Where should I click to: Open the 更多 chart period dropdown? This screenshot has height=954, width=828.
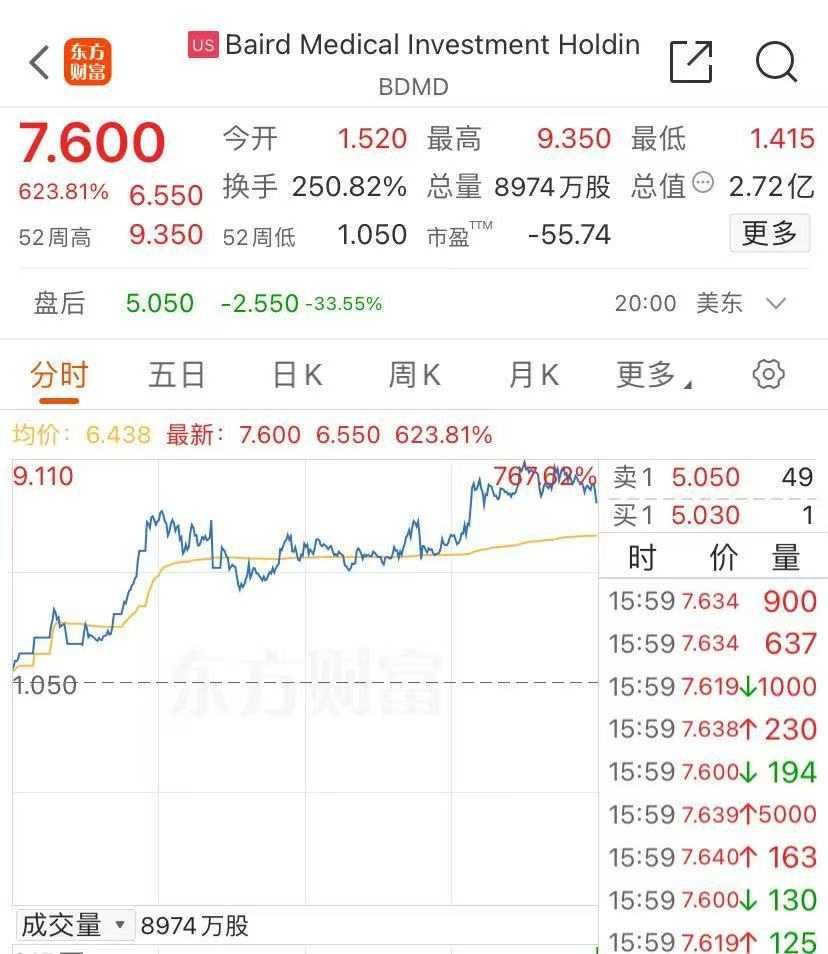(x=654, y=375)
